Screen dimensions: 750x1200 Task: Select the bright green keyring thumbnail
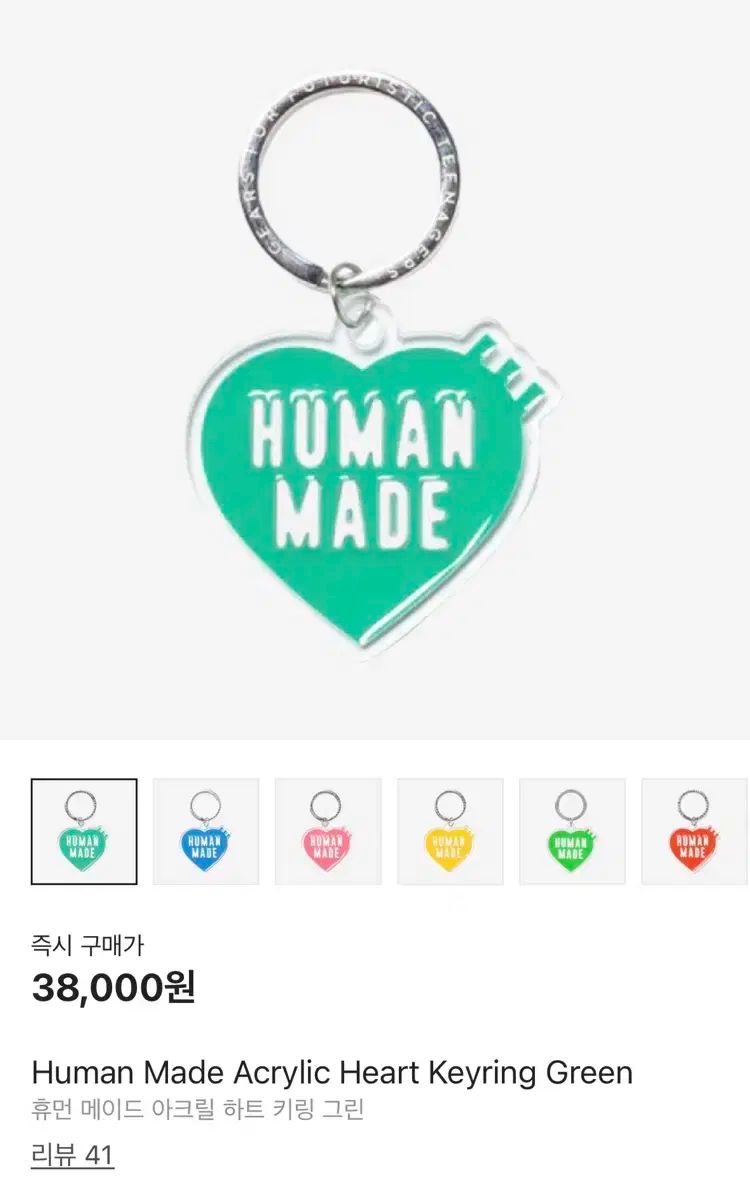point(572,832)
